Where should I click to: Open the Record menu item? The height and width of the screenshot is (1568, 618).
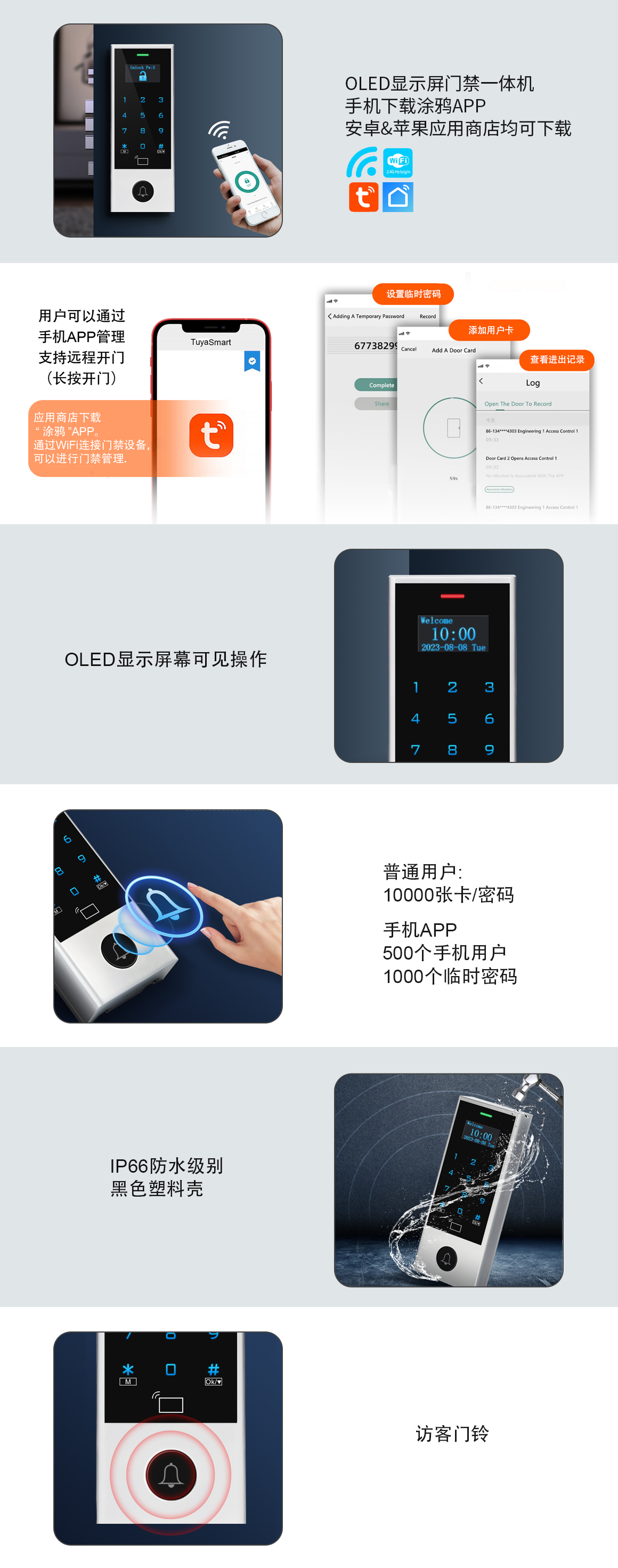(427, 316)
